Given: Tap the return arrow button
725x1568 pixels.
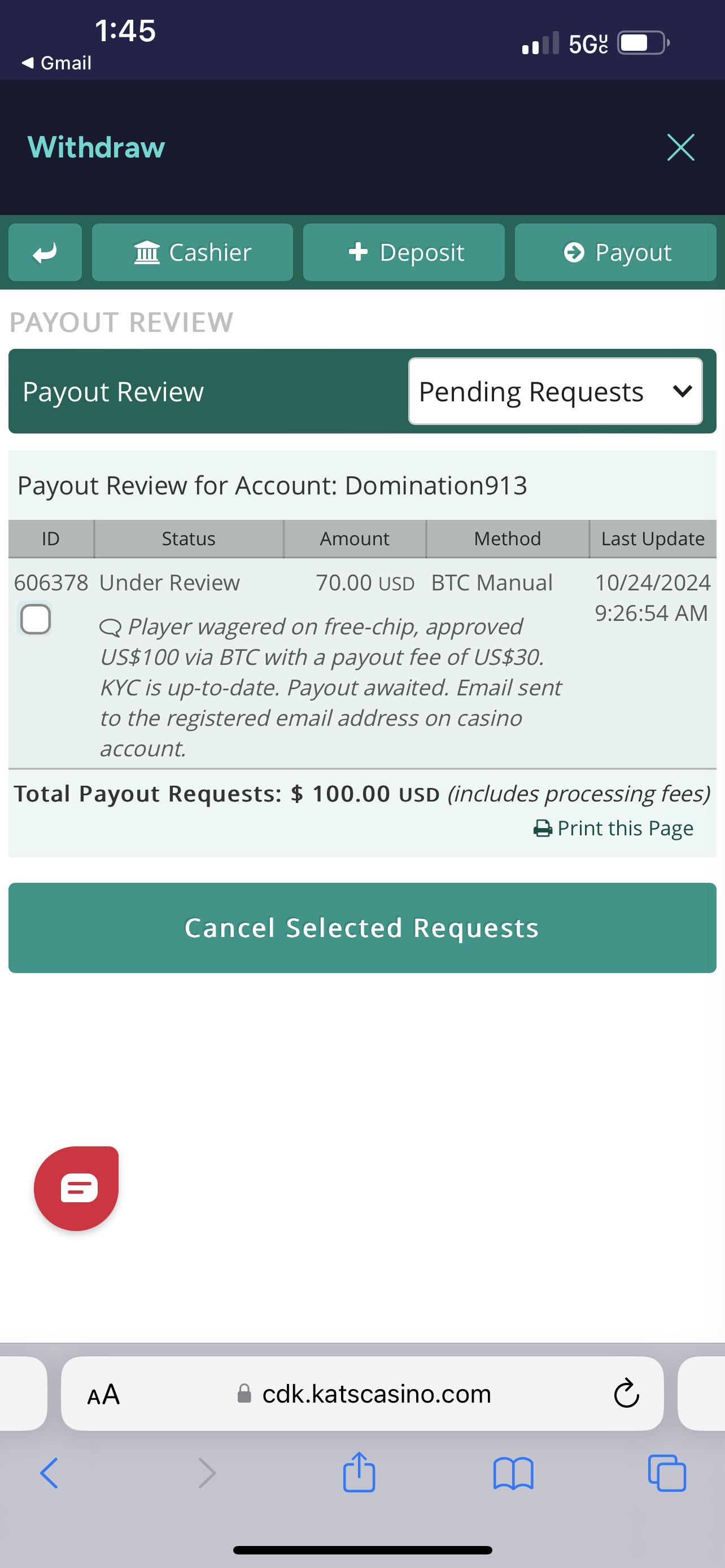Looking at the screenshot, I should [x=45, y=252].
